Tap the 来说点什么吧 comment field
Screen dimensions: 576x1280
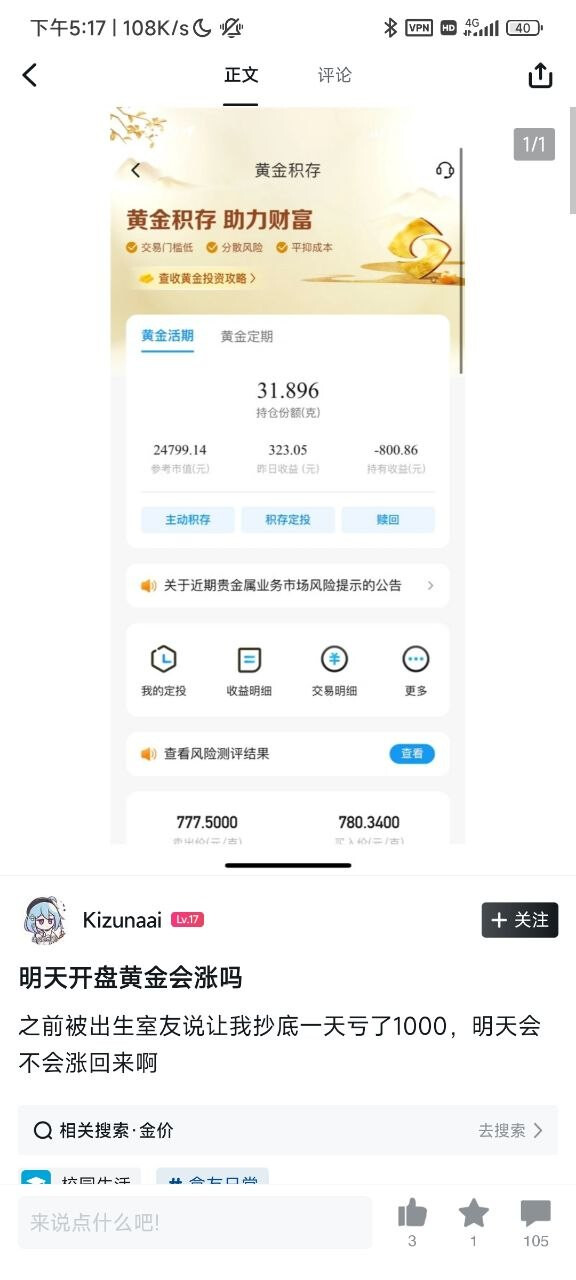coord(195,1222)
